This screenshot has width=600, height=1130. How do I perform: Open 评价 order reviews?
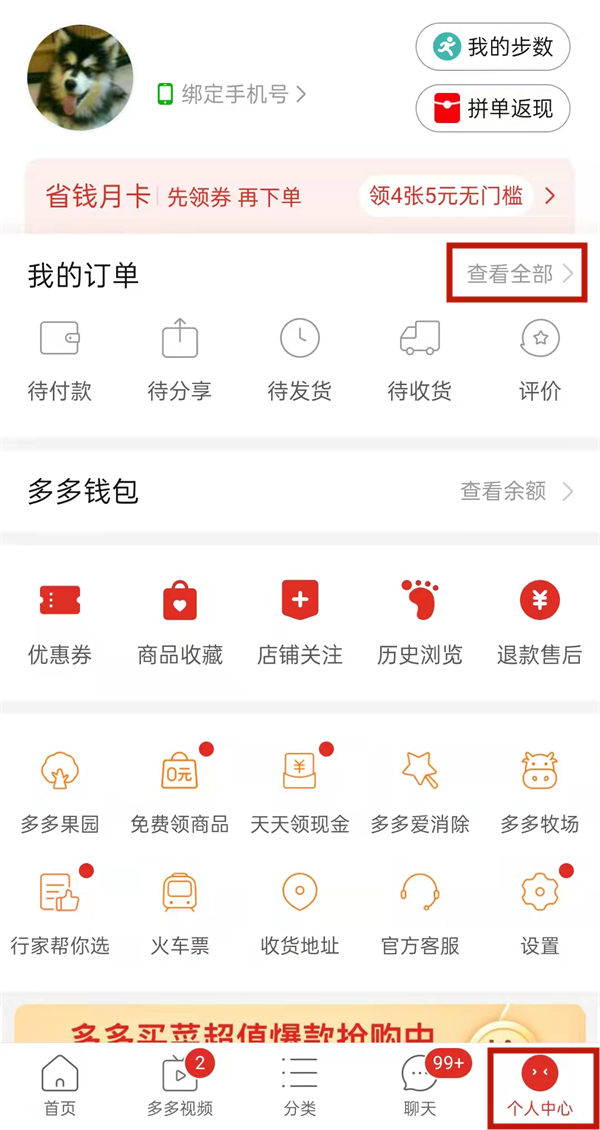point(540,359)
